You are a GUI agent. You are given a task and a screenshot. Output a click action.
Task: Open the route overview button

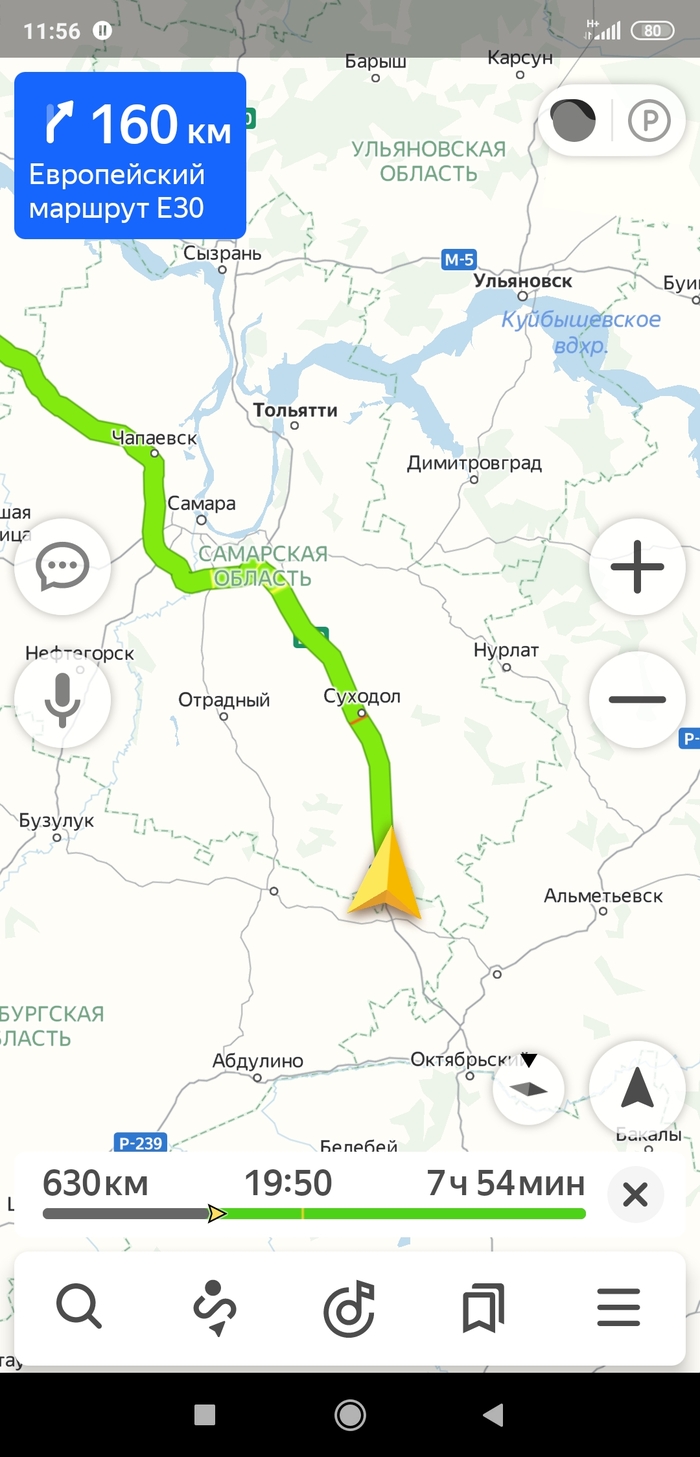tap(214, 1307)
